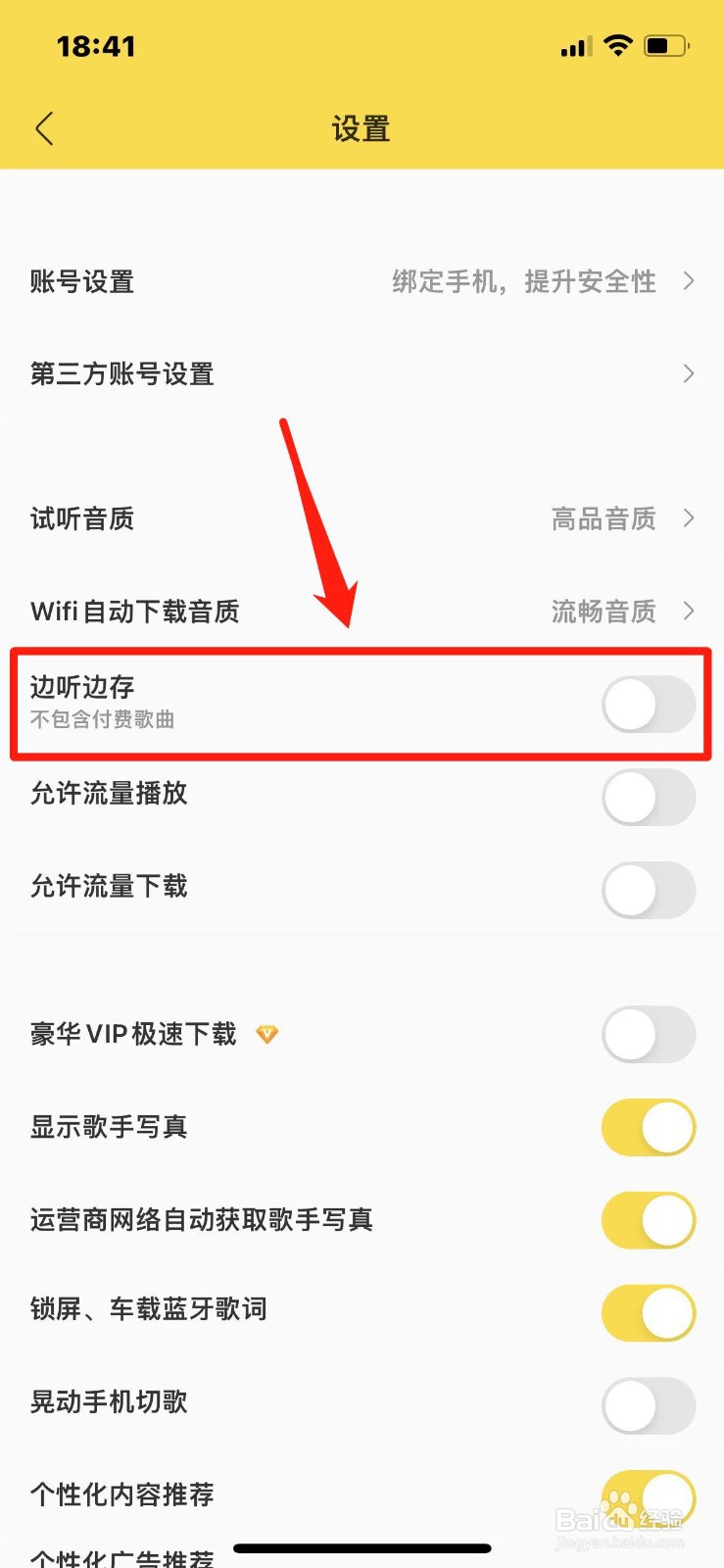Turn off 运营商网络自动获取歌手写真
724x1568 pixels.
[x=648, y=1220]
